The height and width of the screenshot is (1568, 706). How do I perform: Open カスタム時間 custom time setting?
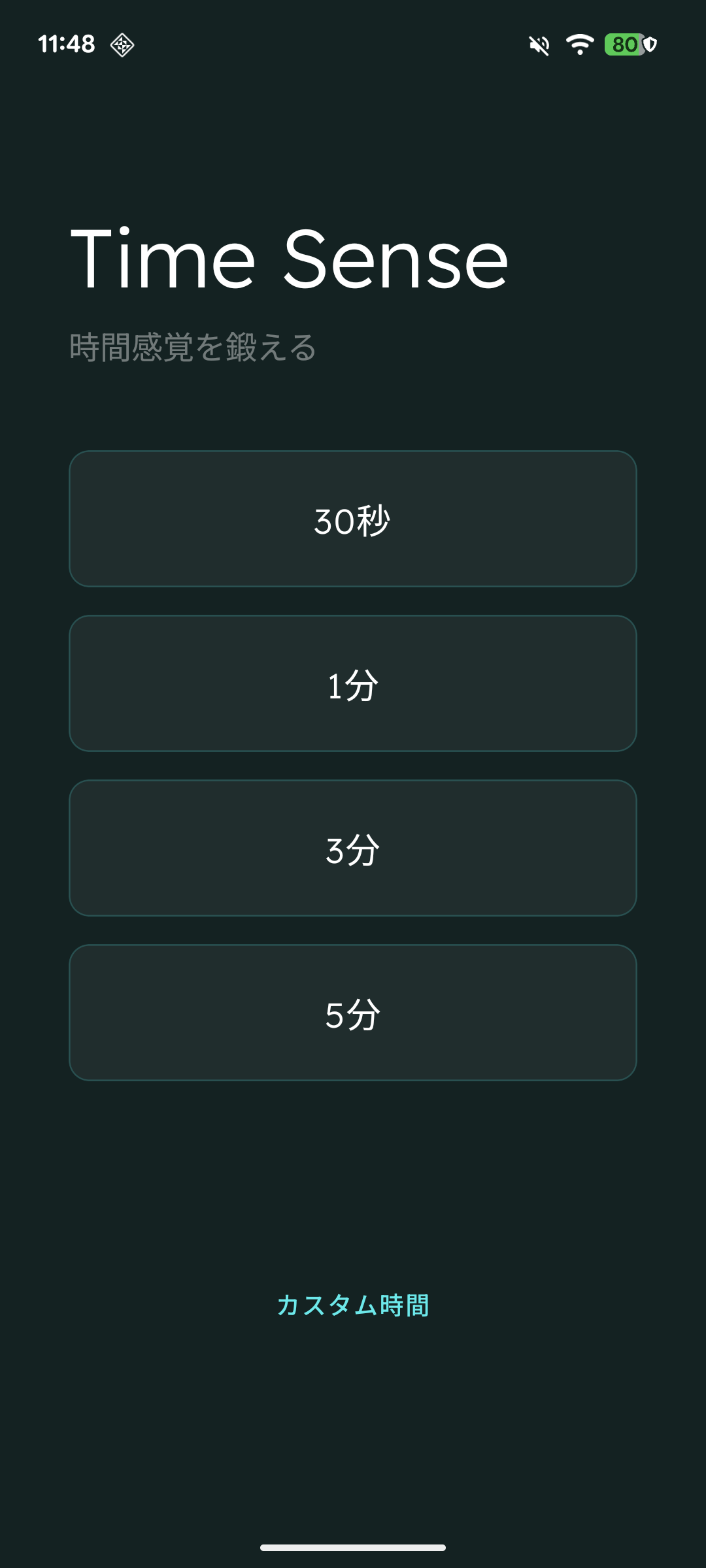(x=353, y=1305)
